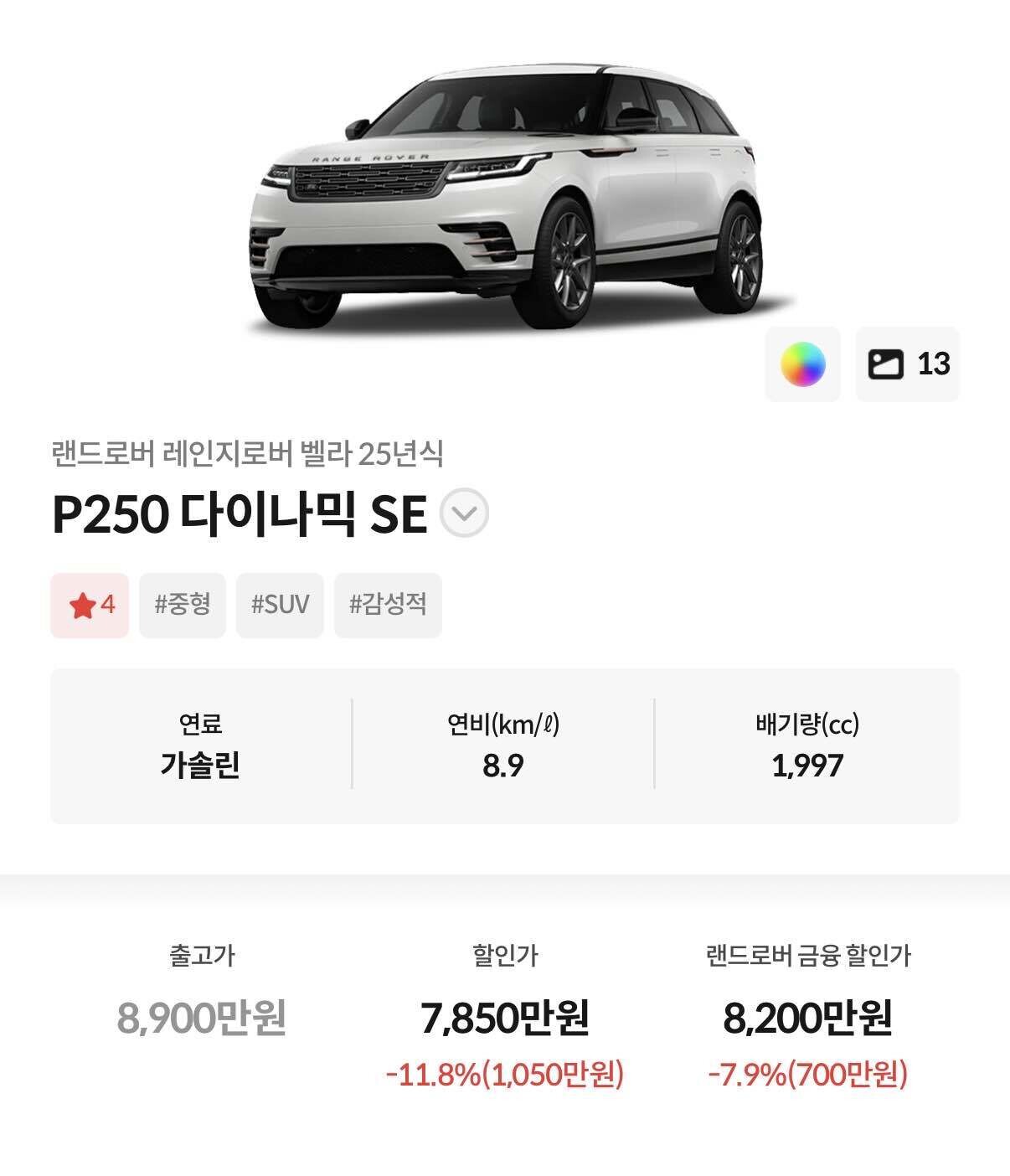
Task: Click the red star rating icon
Action: tap(81, 606)
